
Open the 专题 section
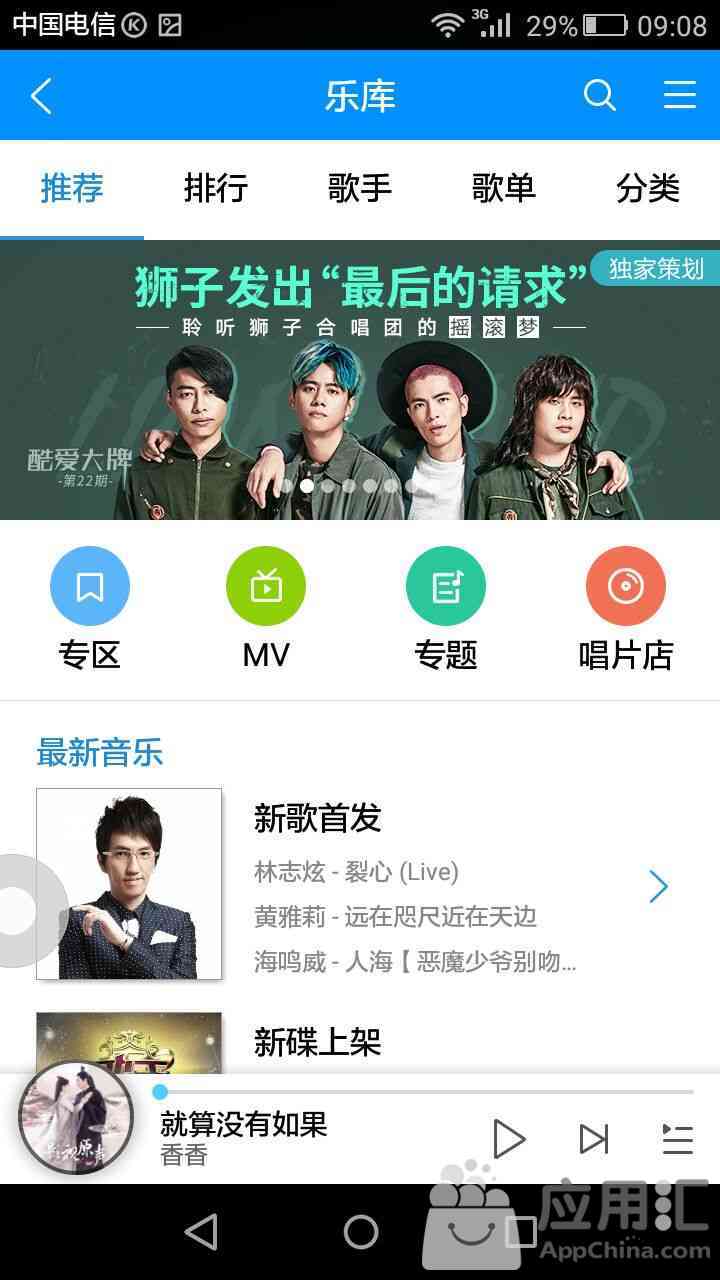446,587
